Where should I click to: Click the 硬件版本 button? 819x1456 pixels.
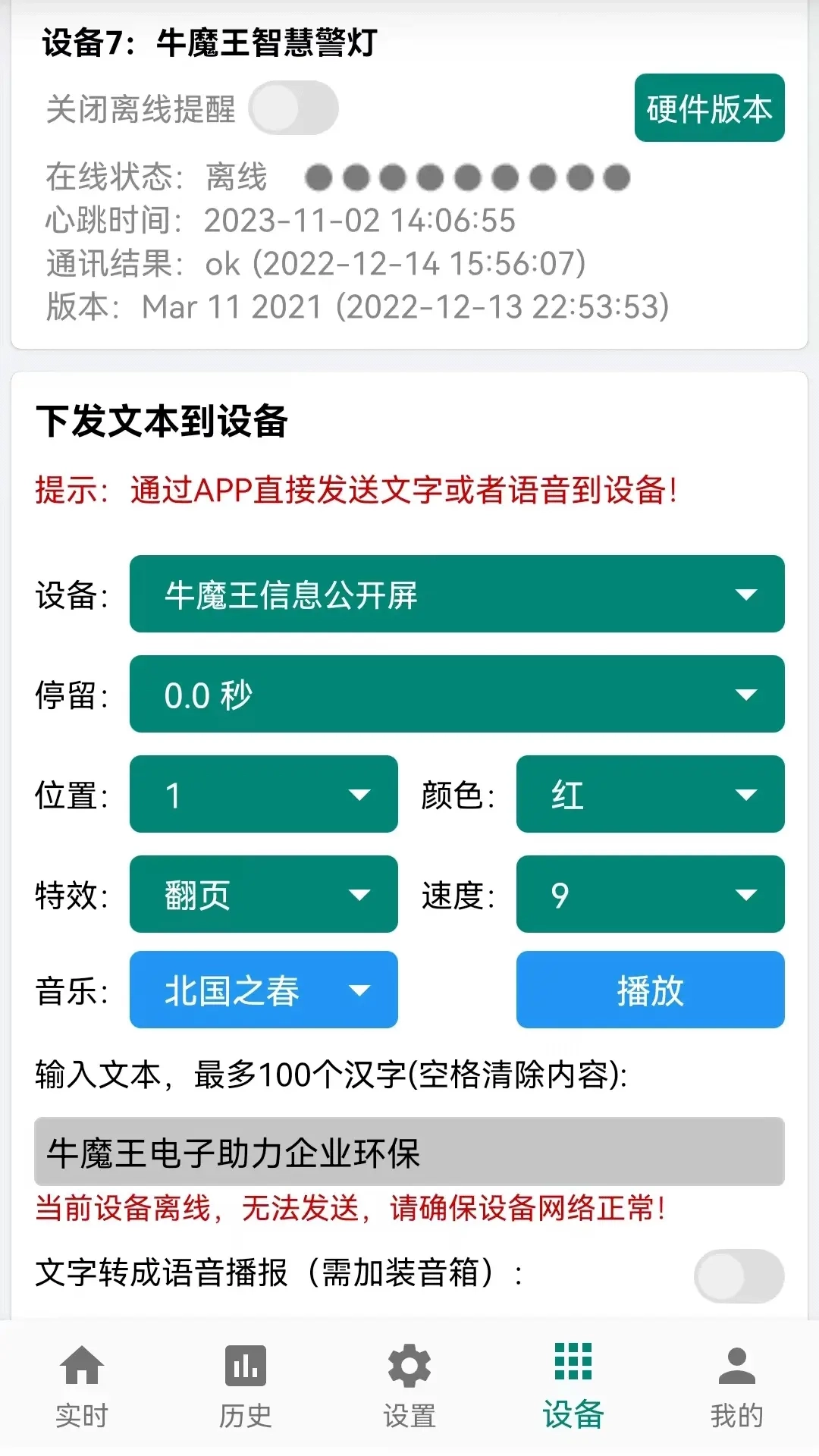tap(708, 108)
